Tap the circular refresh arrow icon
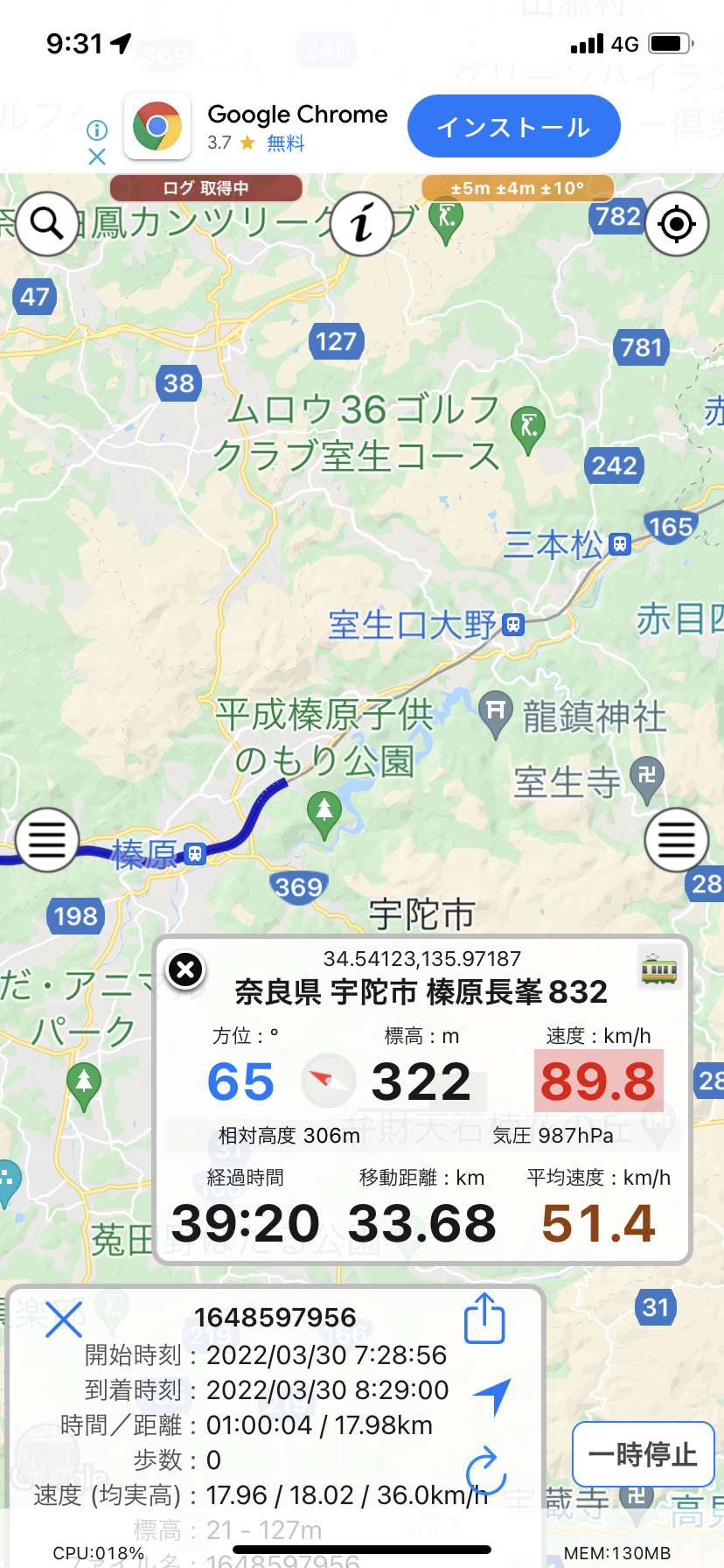 click(x=486, y=1472)
